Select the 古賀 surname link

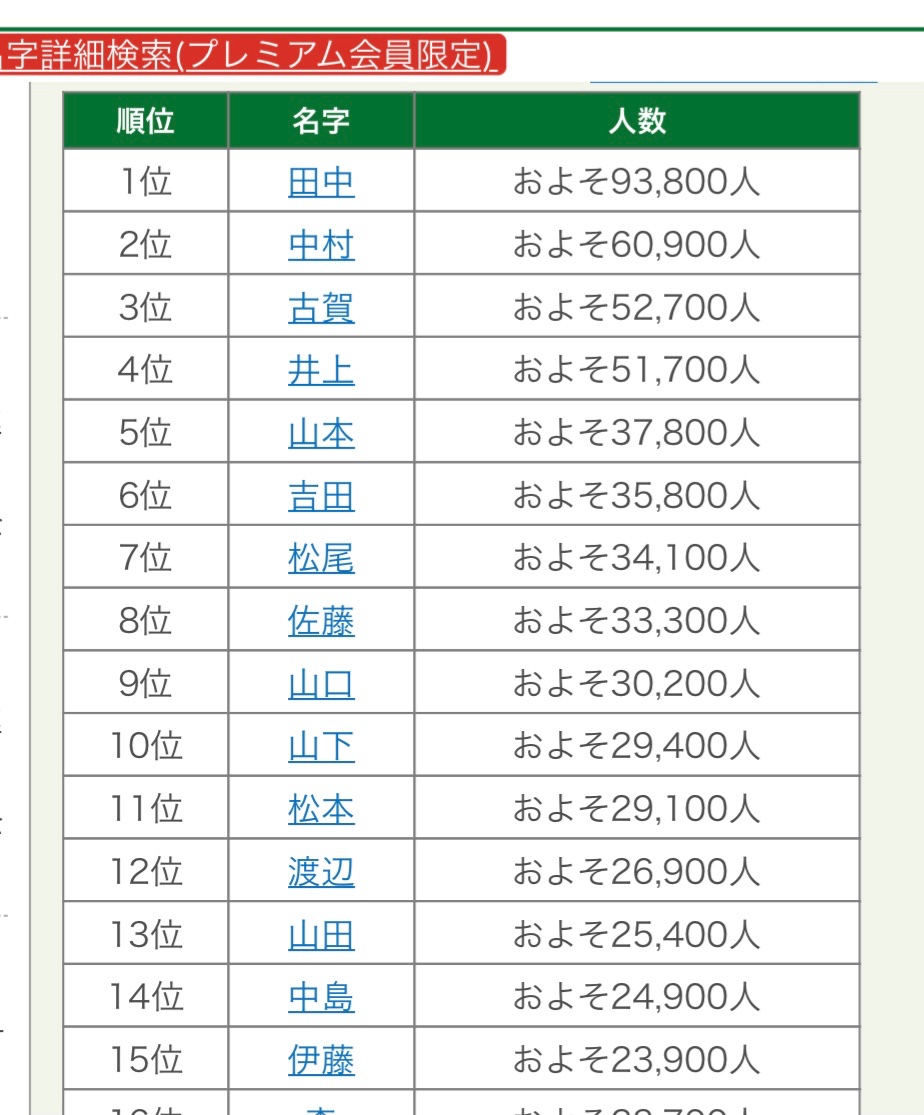(321, 308)
